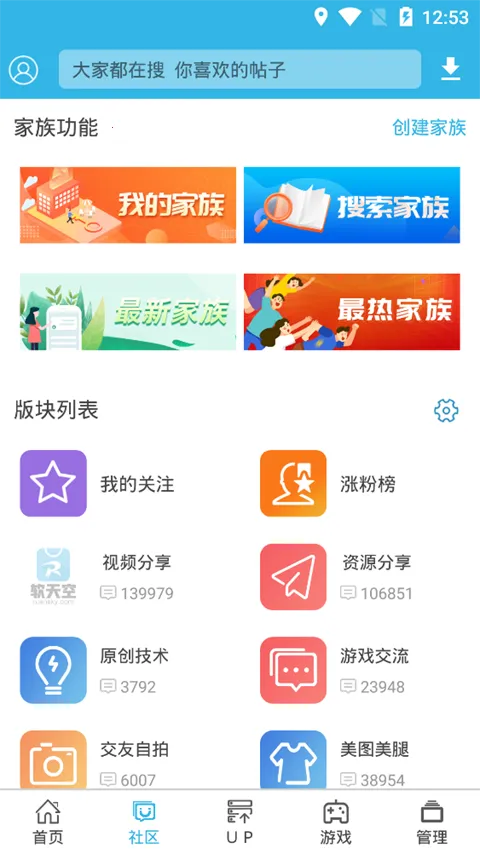Open the user profile avatar icon
The width and height of the screenshot is (480, 854).
tap(23, 70)
